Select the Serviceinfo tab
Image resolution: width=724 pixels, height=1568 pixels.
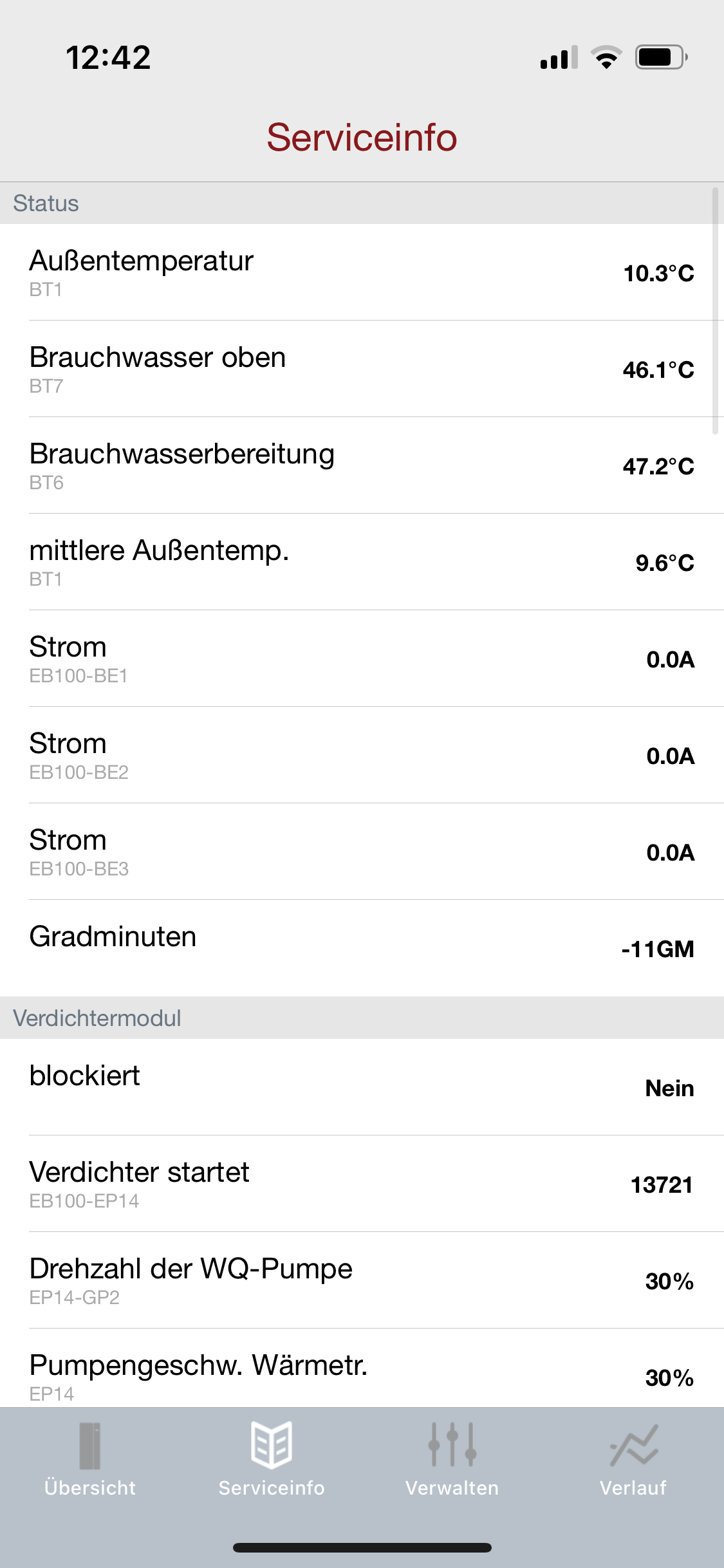coord(271,1459)
